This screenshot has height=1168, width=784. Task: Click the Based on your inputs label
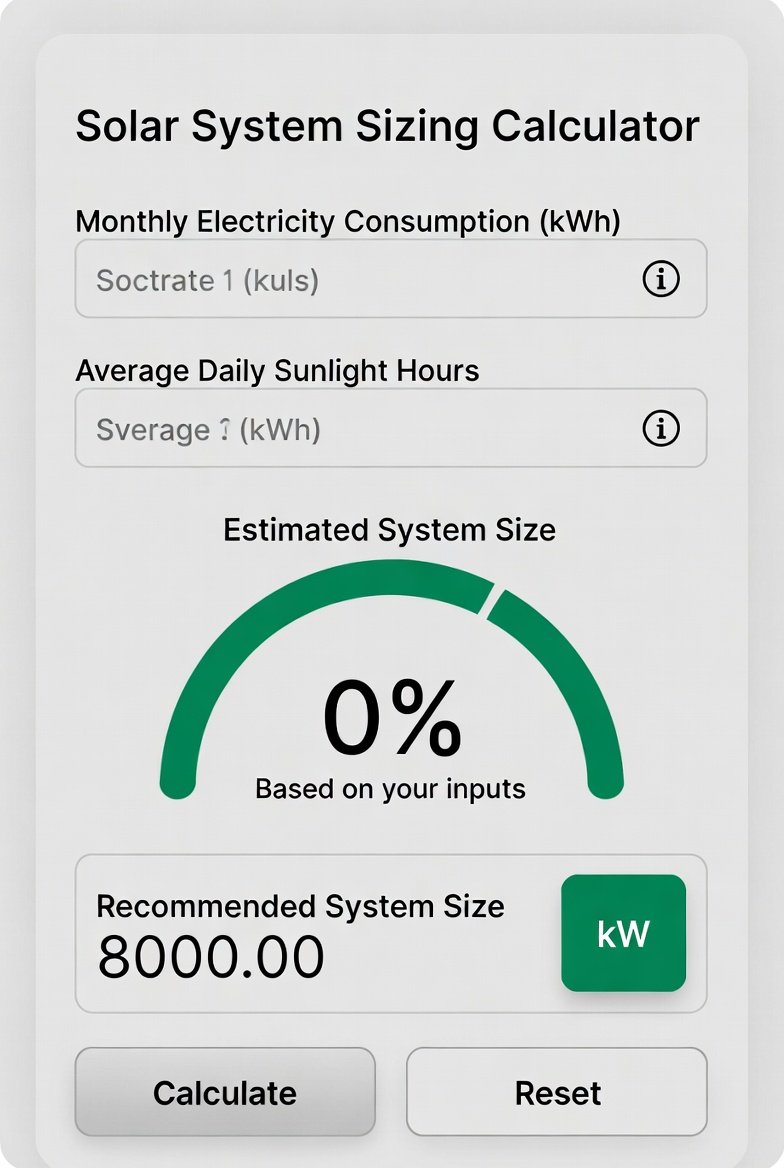[390, 787]
